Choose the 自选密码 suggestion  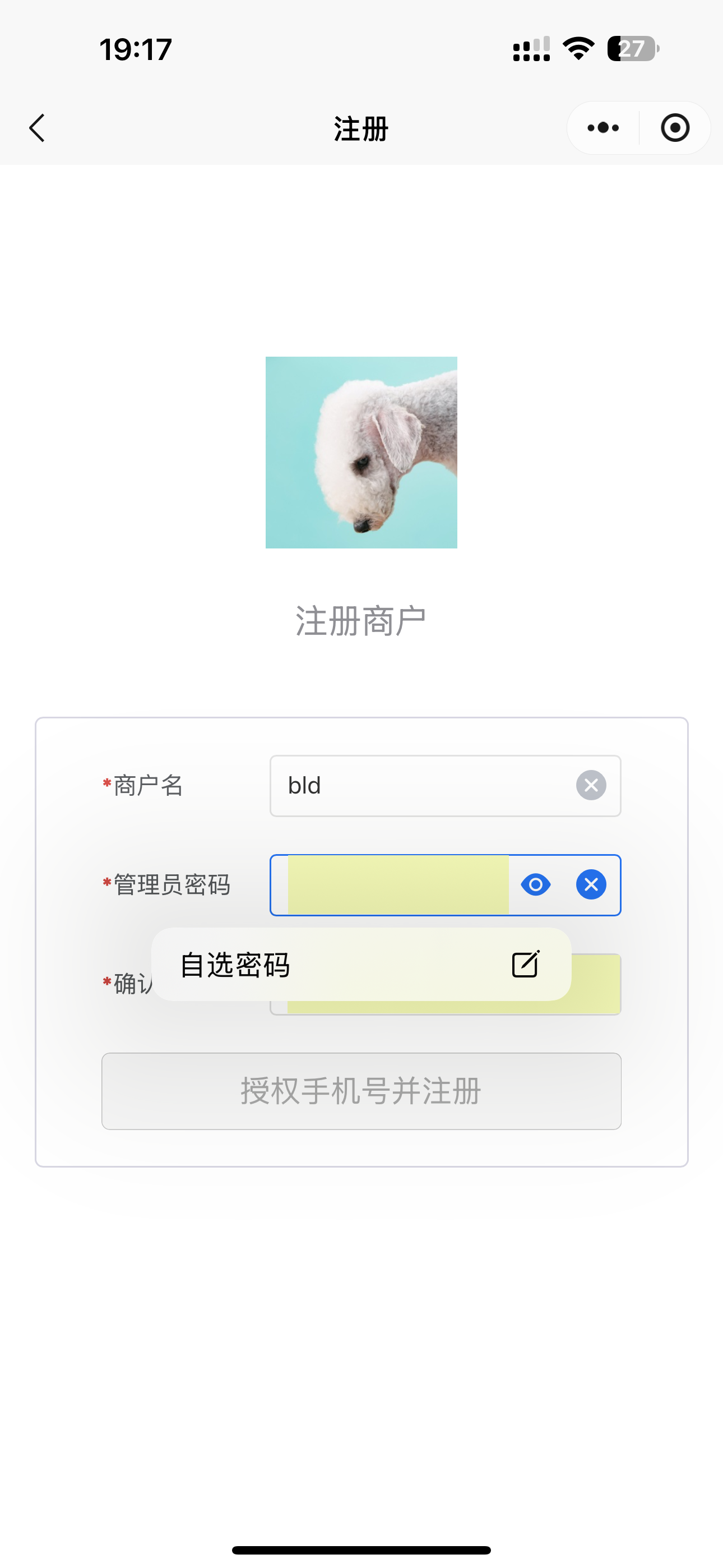360,965
